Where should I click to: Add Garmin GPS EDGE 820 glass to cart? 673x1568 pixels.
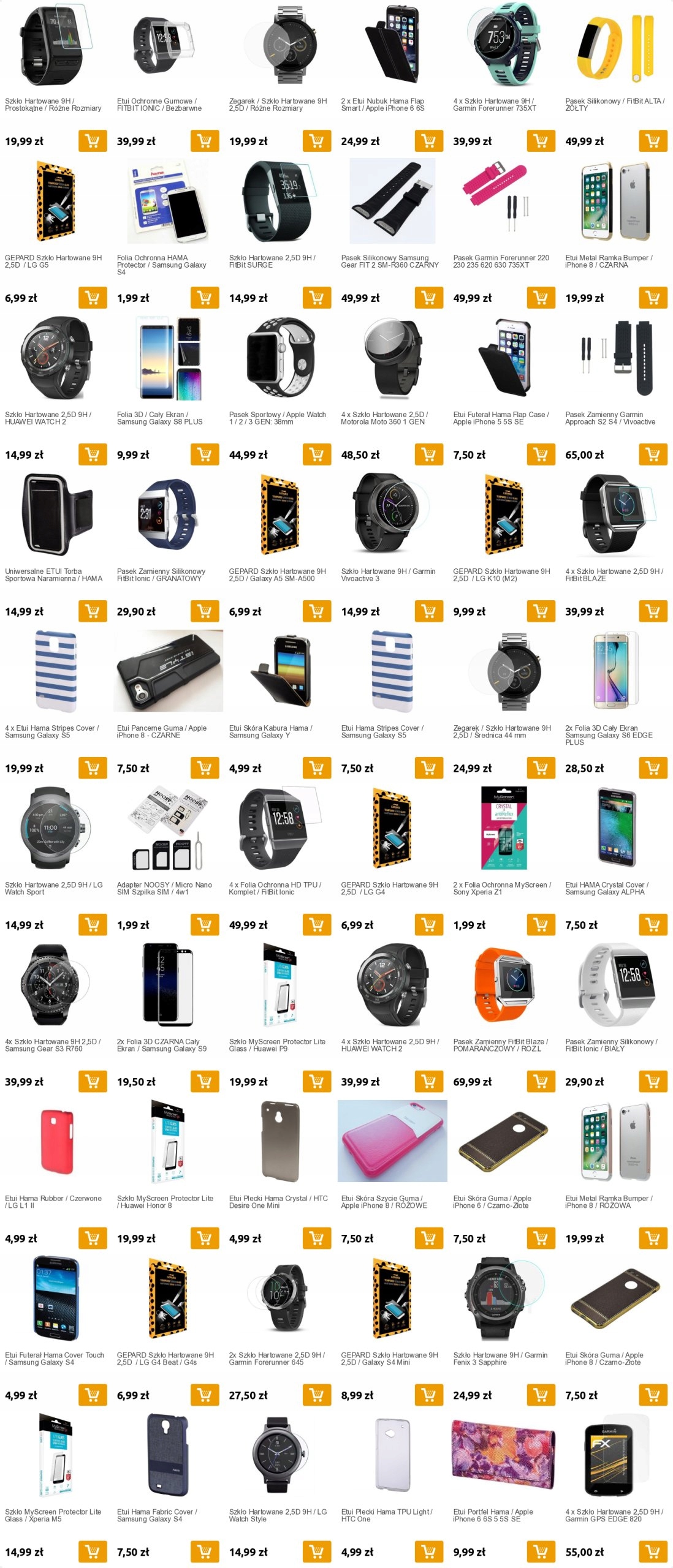point(653,1552)
